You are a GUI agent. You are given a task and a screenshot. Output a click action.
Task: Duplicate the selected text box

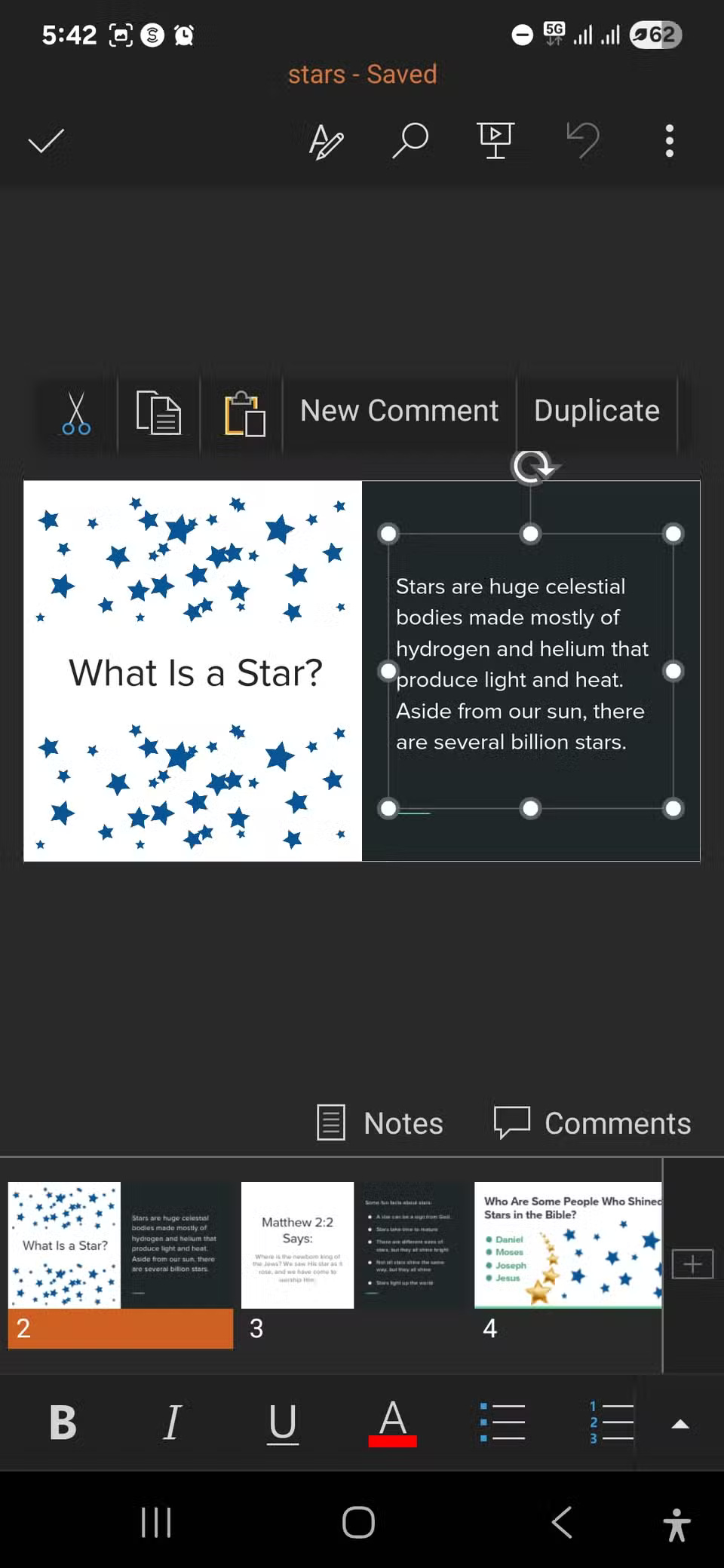click(x=597, y=412)
